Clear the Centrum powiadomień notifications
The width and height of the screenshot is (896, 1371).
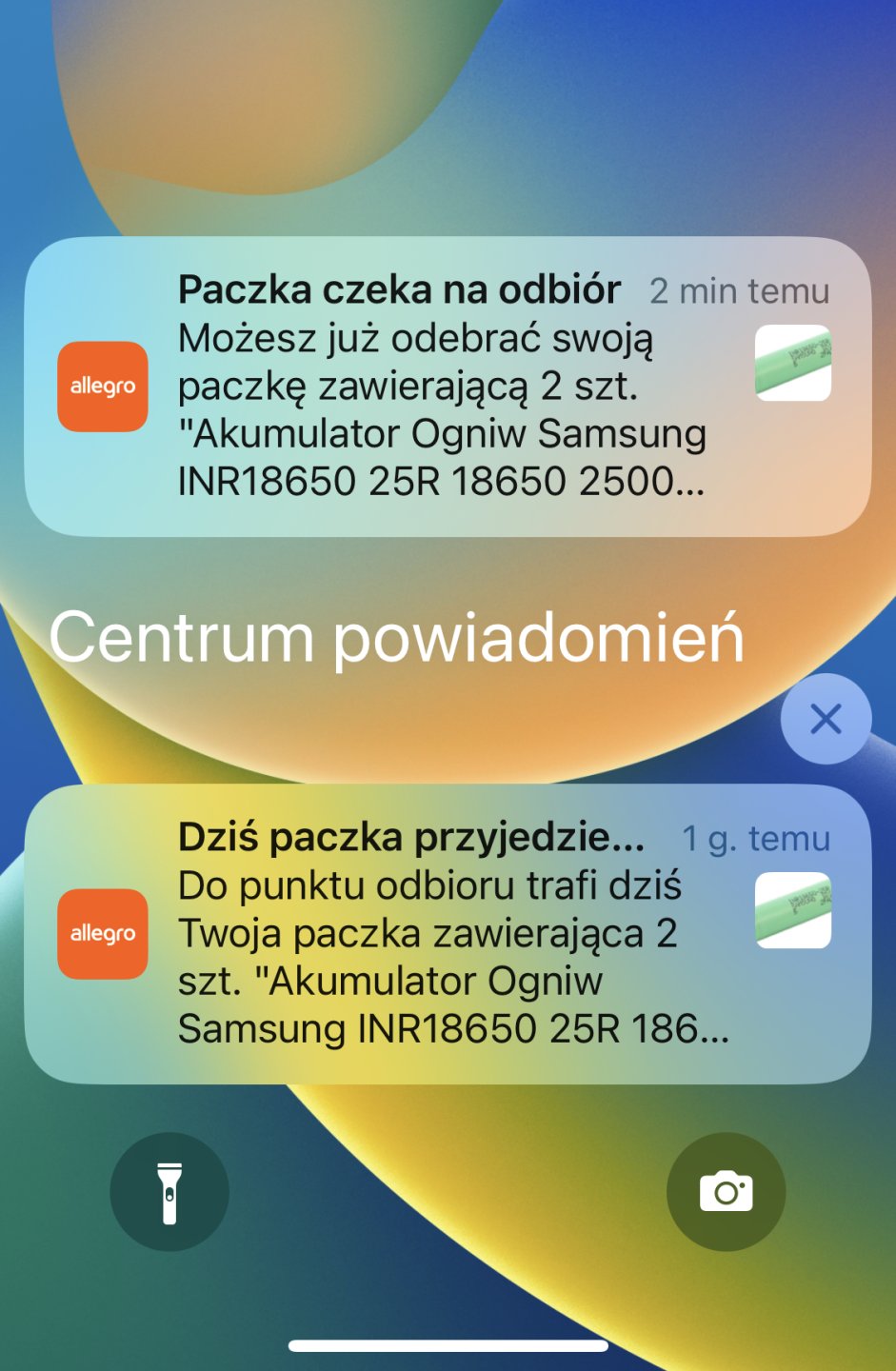click(x=826, y=719)
